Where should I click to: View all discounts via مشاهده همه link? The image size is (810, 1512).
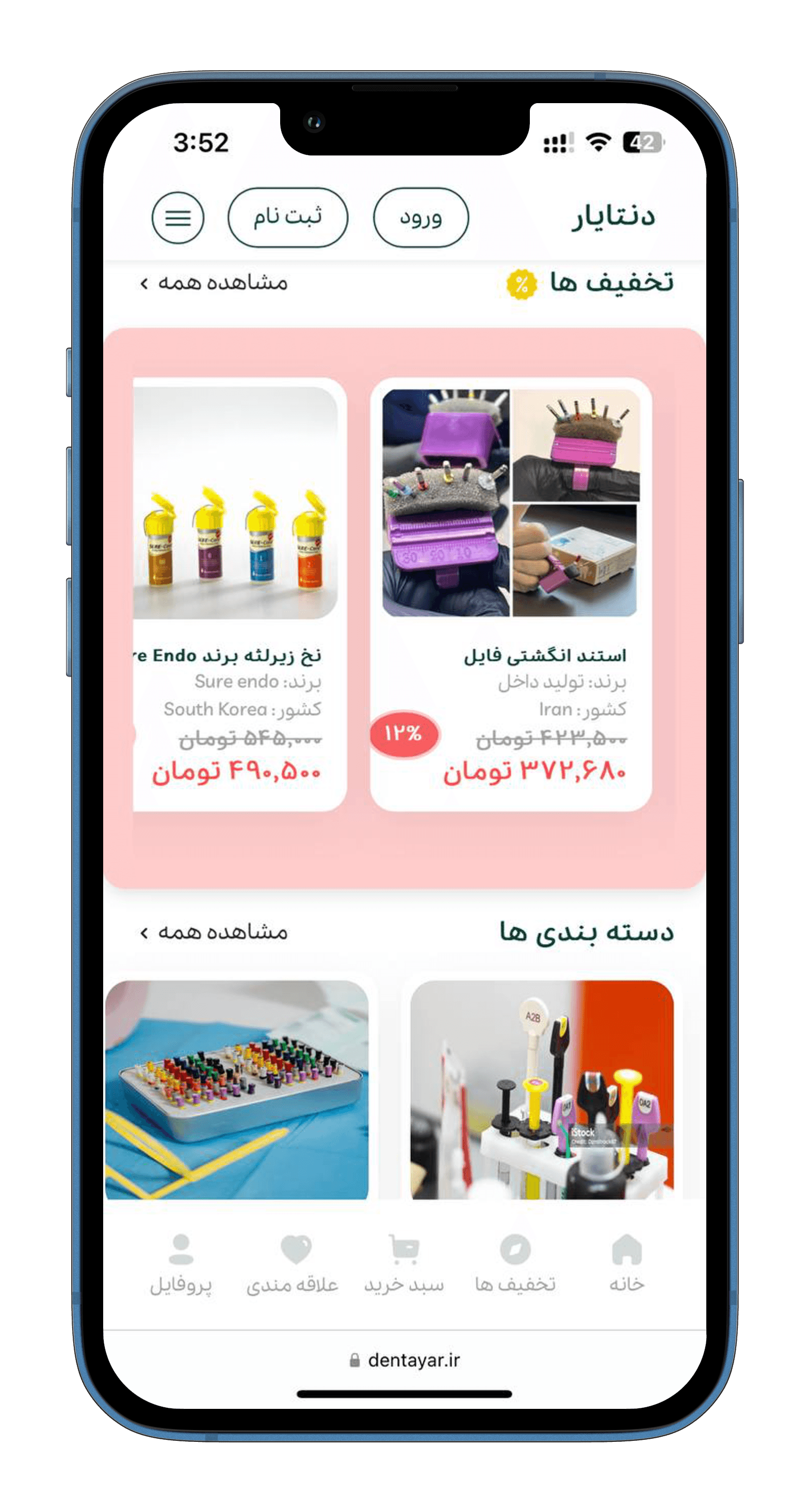[215, 284]
